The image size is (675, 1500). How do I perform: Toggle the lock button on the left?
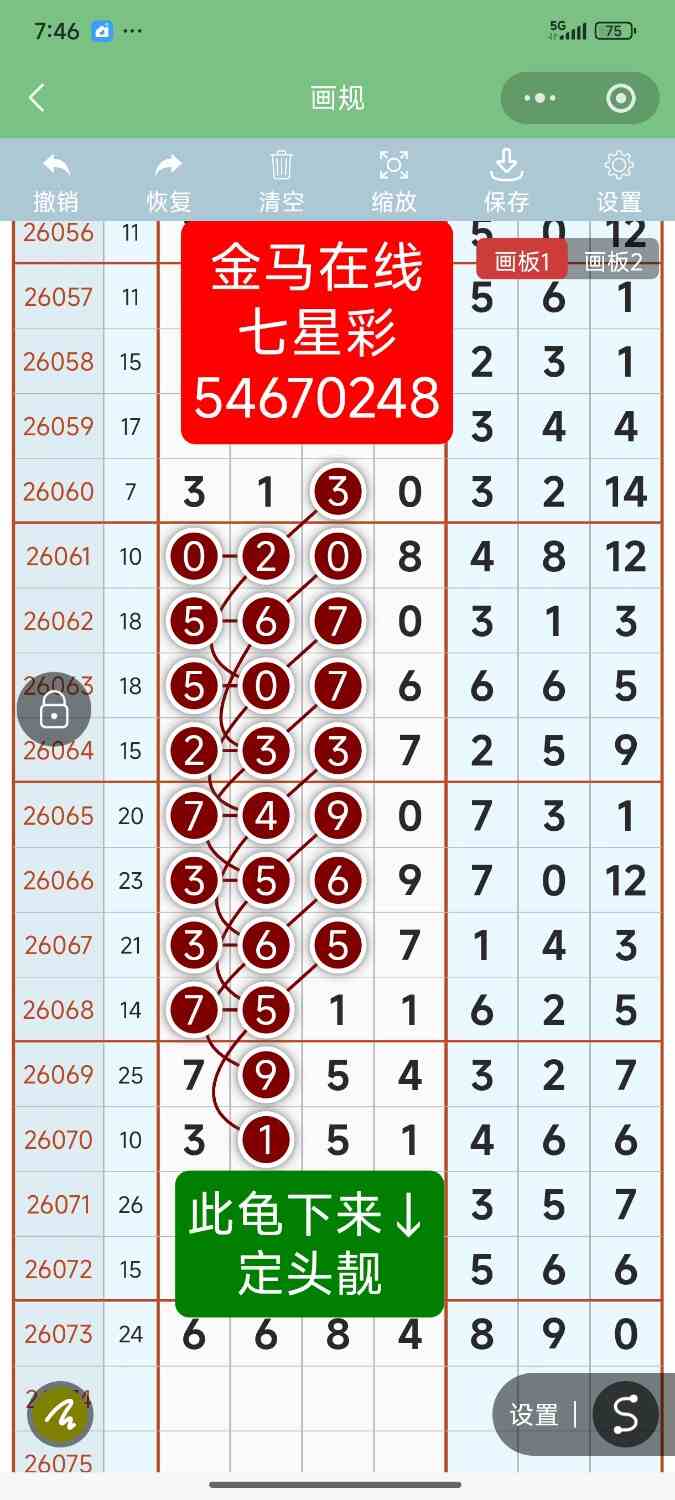pyautogui.click(x=54, y=712)
